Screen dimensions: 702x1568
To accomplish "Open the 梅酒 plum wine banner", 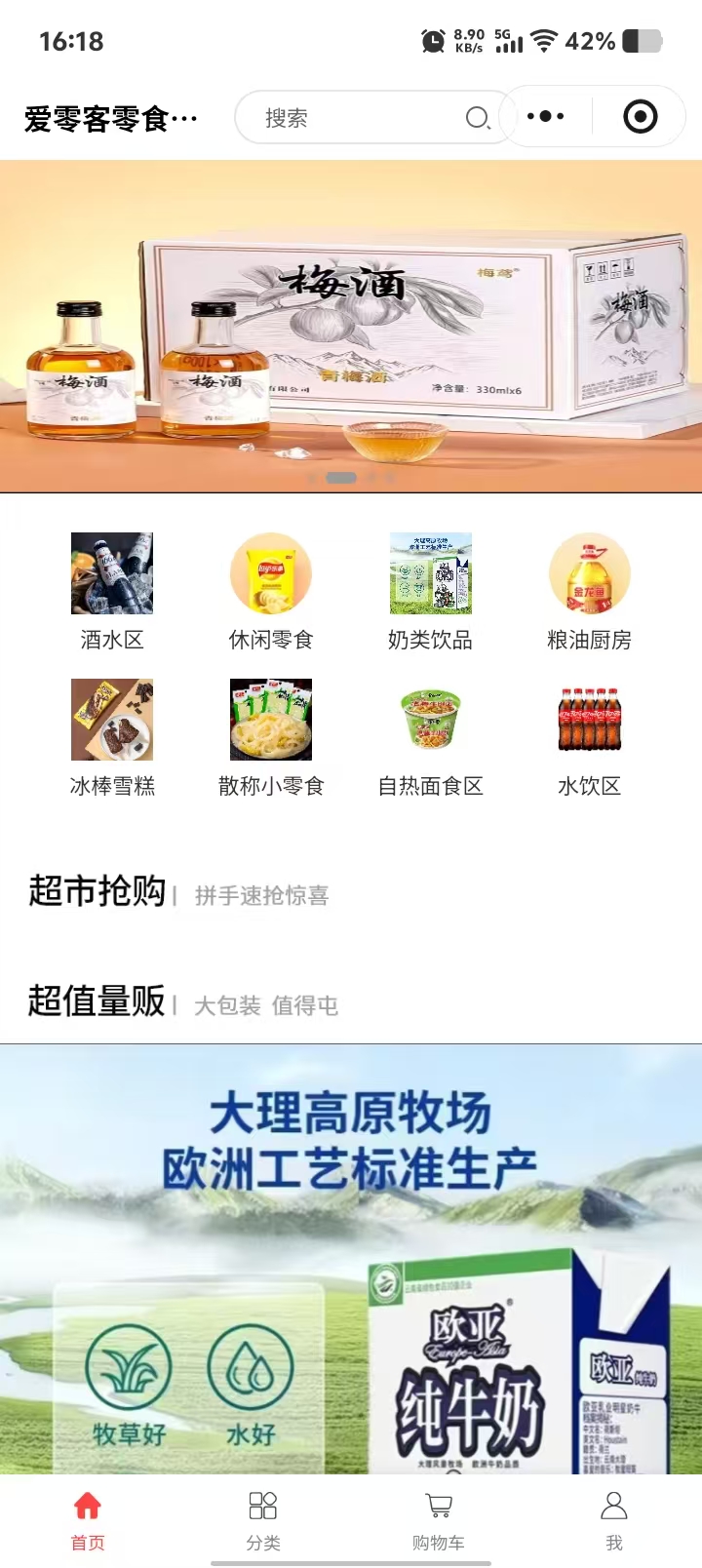I will point(351,326).
